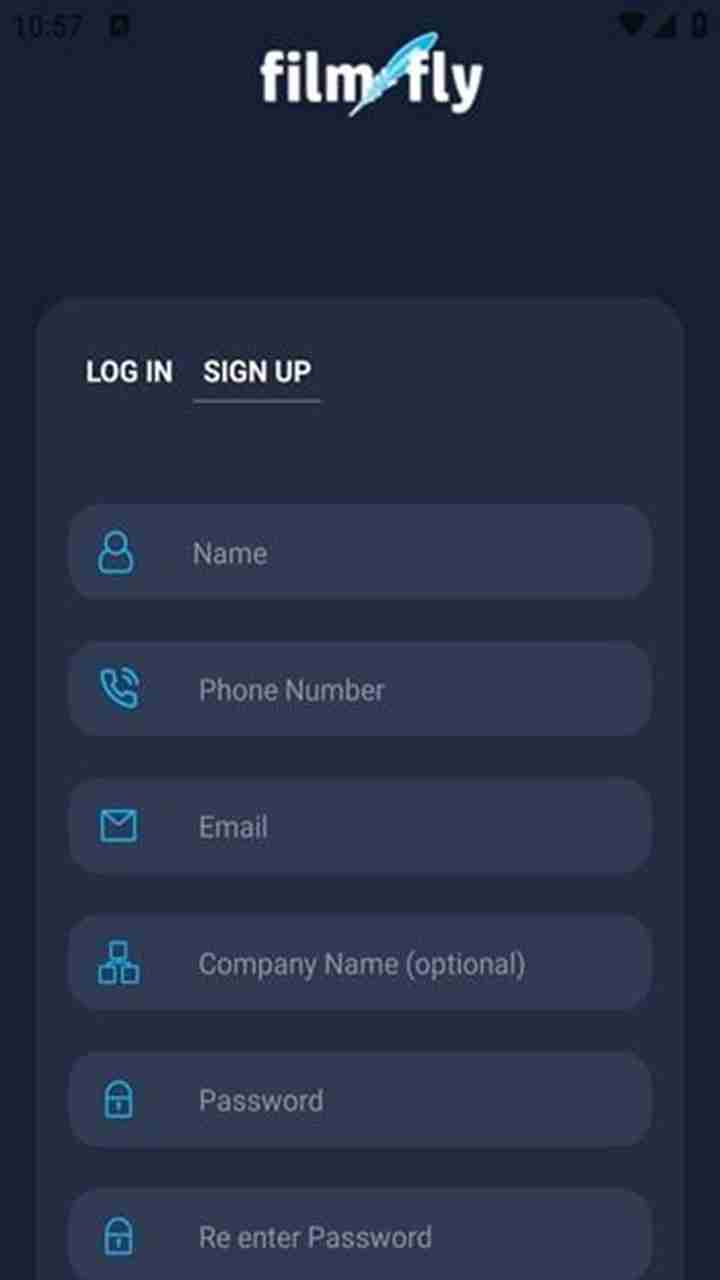Tap the Phone Number input
The image size is (720, 1280).
pos(400,690)
